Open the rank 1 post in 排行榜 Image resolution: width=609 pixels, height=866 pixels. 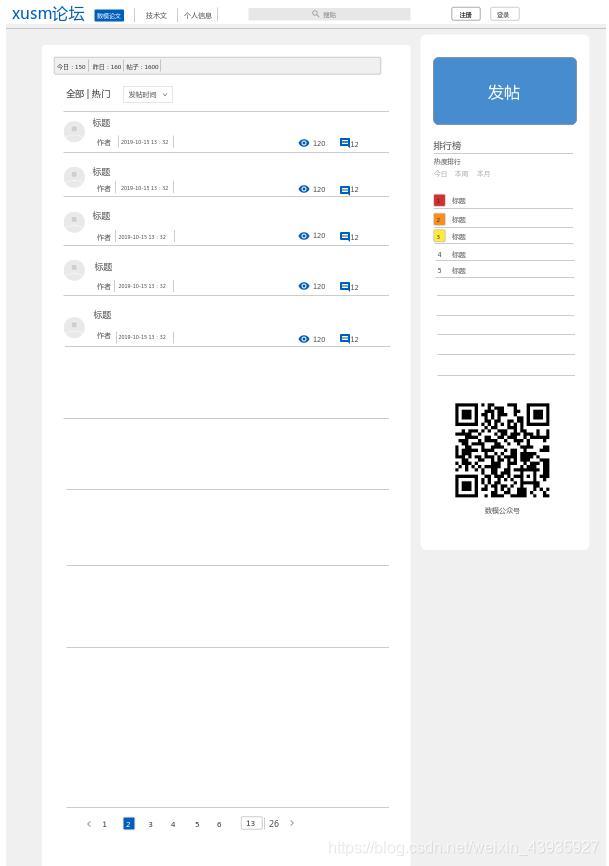[458, 201]
